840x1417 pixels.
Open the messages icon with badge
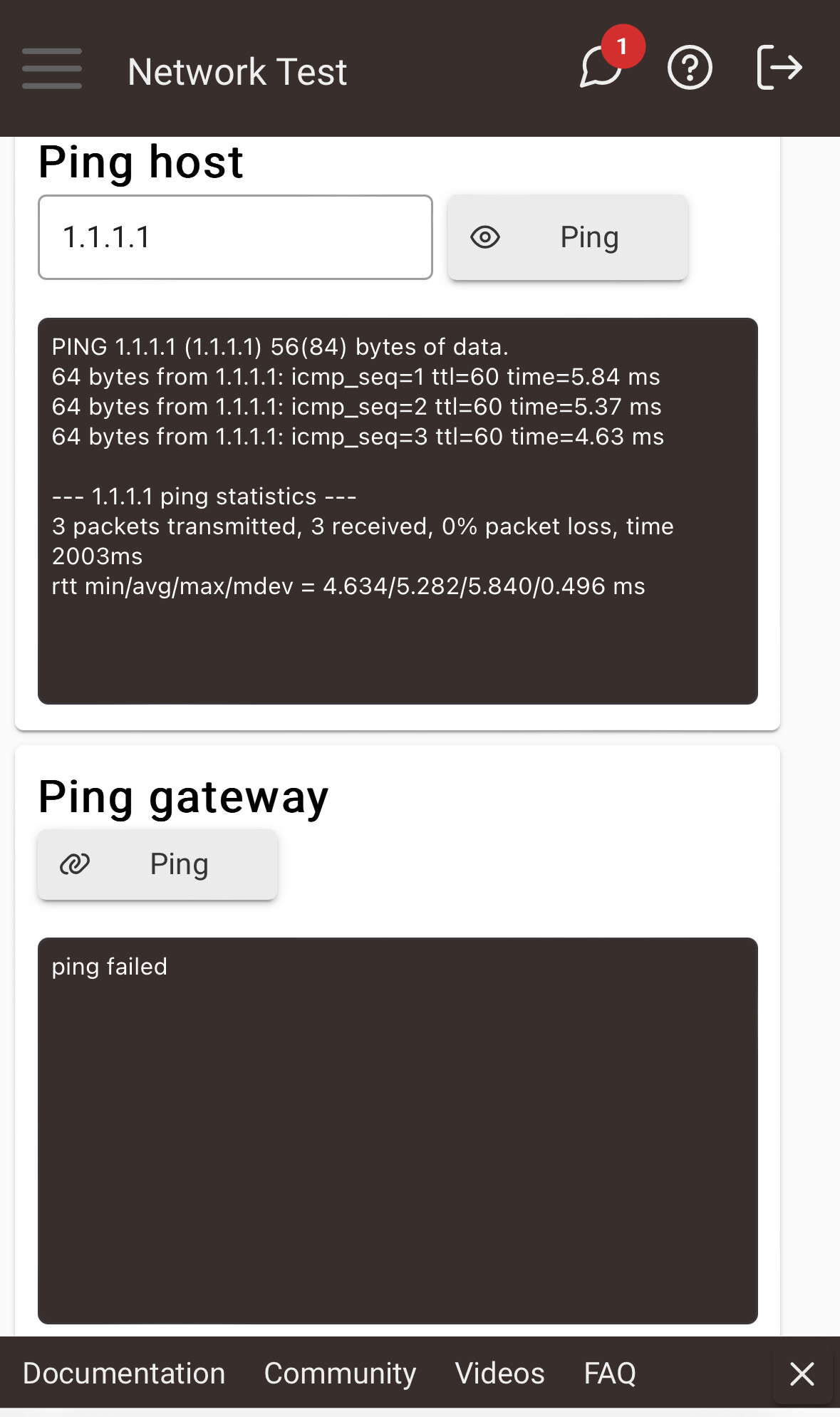tap(603, 68)
